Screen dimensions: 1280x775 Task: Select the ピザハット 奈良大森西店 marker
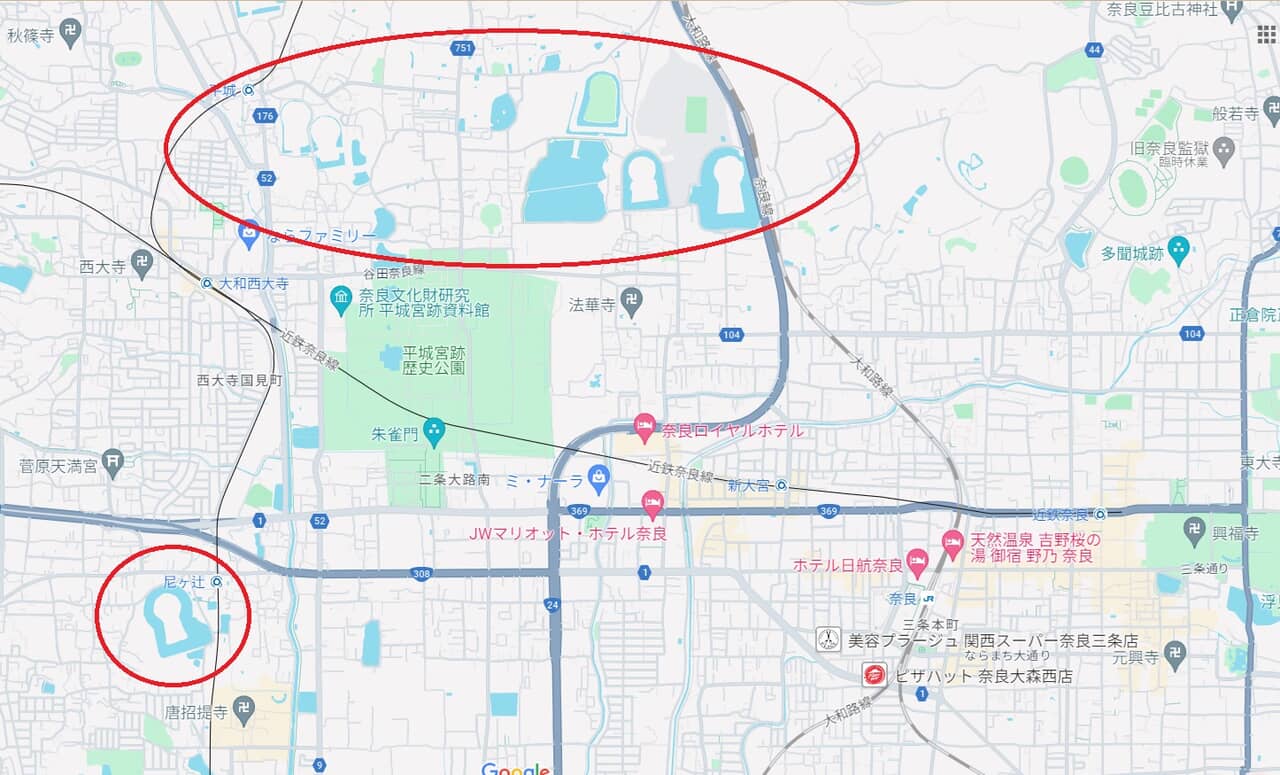click(x=874, y=675)
